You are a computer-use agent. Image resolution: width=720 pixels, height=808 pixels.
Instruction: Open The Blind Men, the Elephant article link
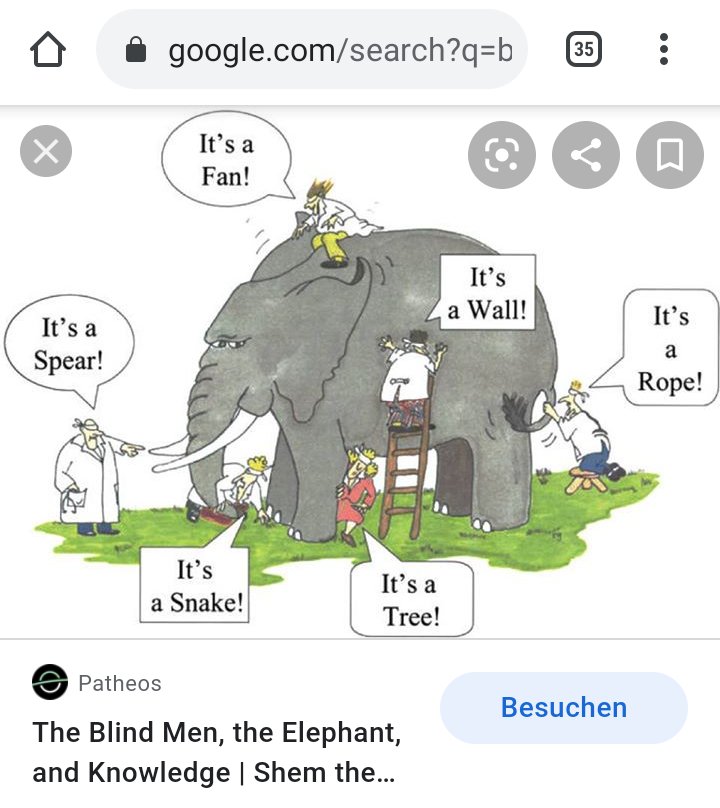[x=216, y=752]
